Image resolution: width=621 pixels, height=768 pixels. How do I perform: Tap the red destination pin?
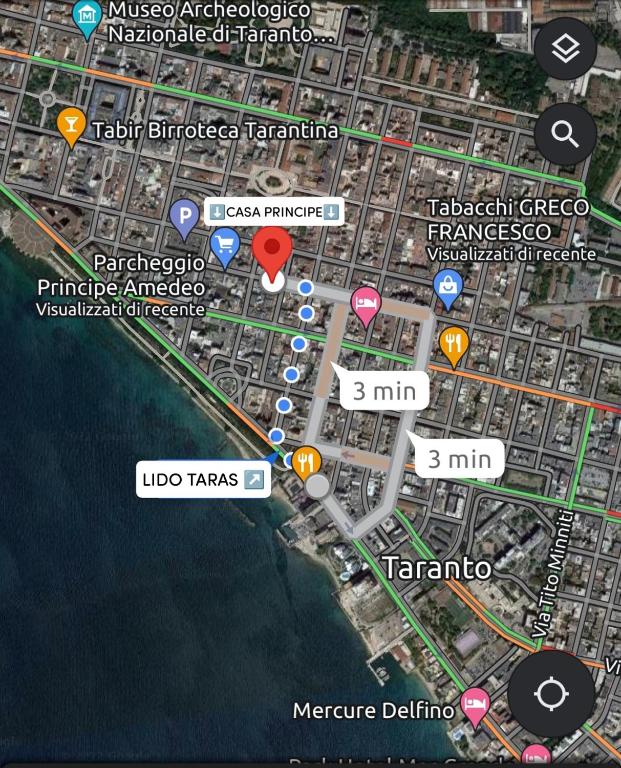pos(271,254)
